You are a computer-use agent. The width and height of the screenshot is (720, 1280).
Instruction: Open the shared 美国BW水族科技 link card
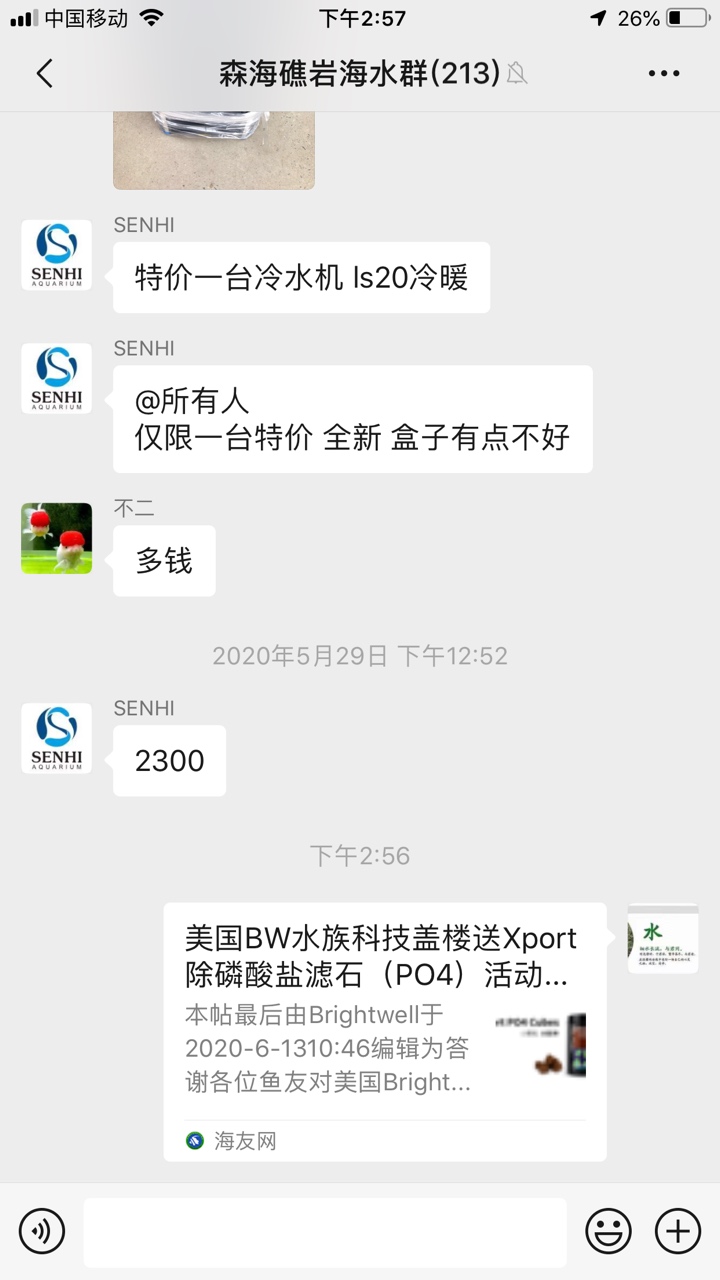tap(385, 1031)
